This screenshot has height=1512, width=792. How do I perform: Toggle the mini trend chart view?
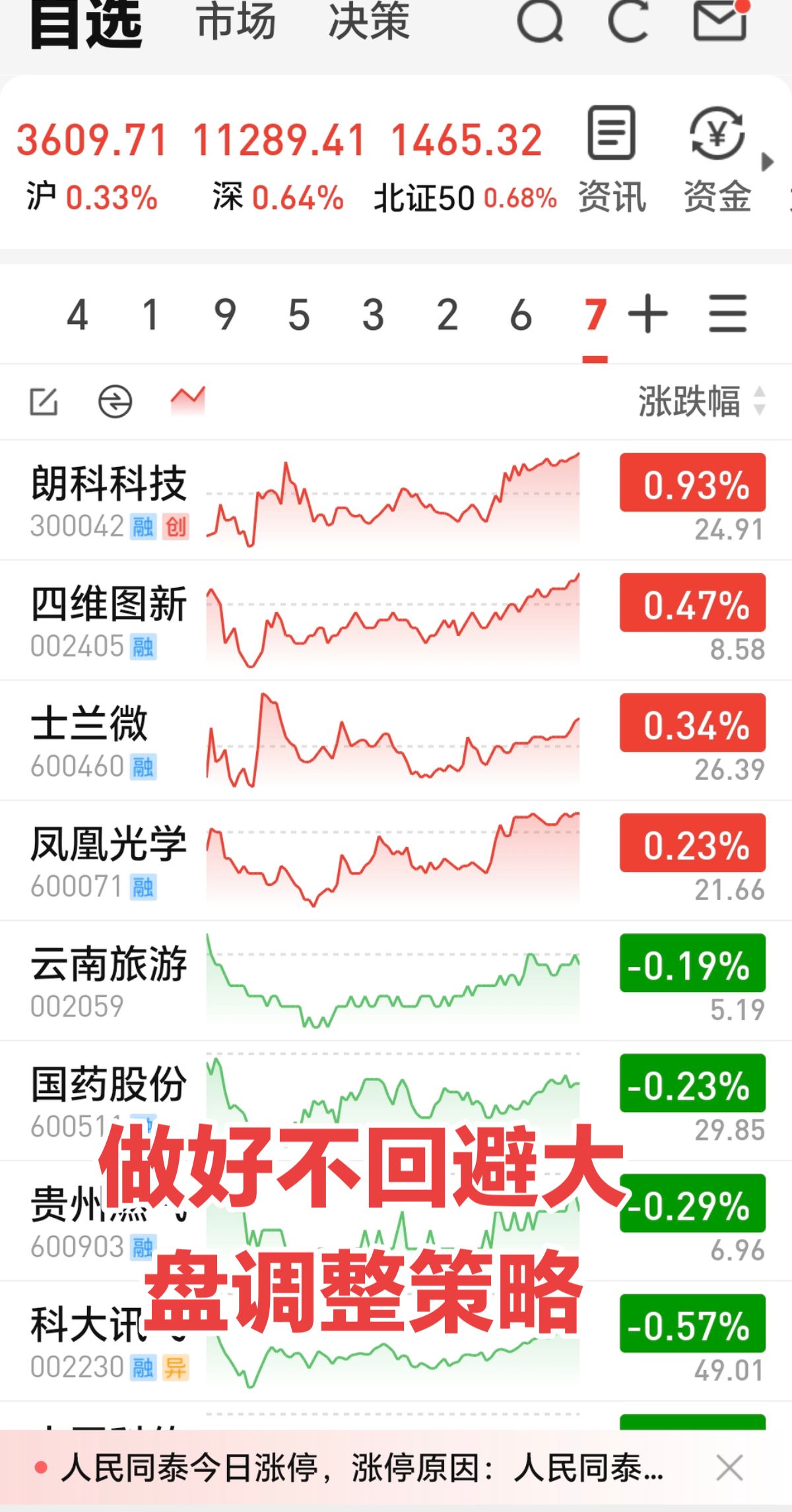point(188,400)
